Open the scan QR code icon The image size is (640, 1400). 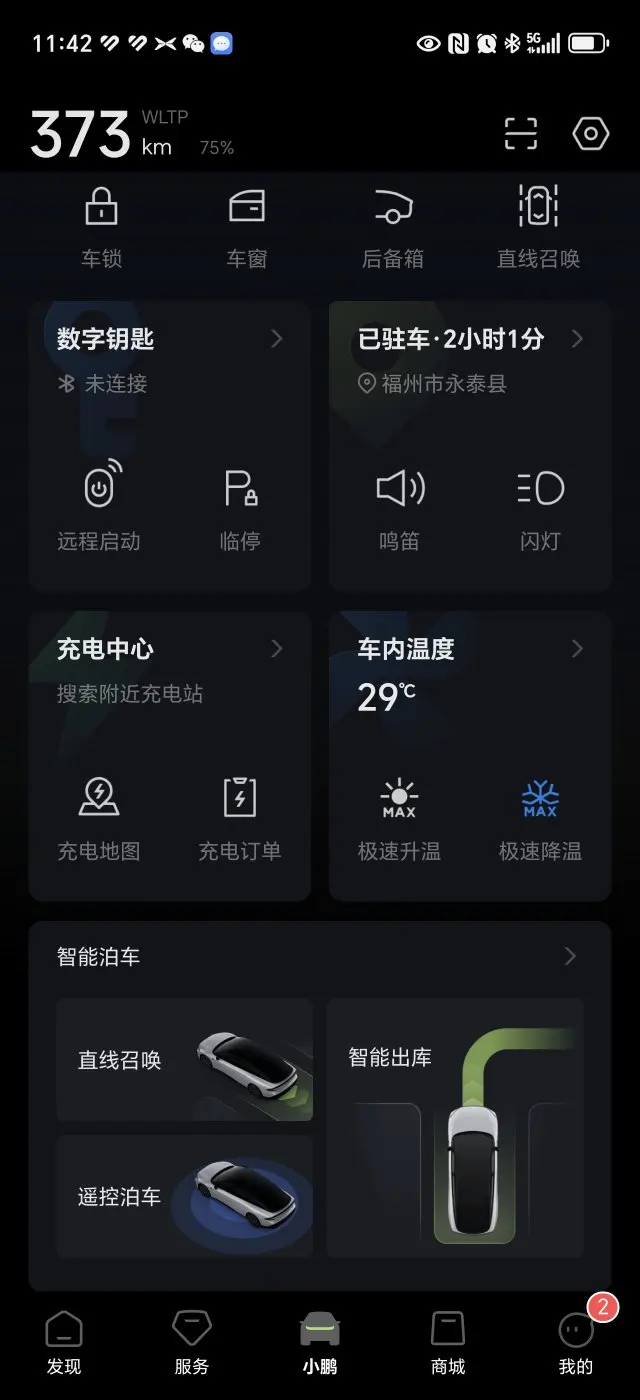coord(520,133)
